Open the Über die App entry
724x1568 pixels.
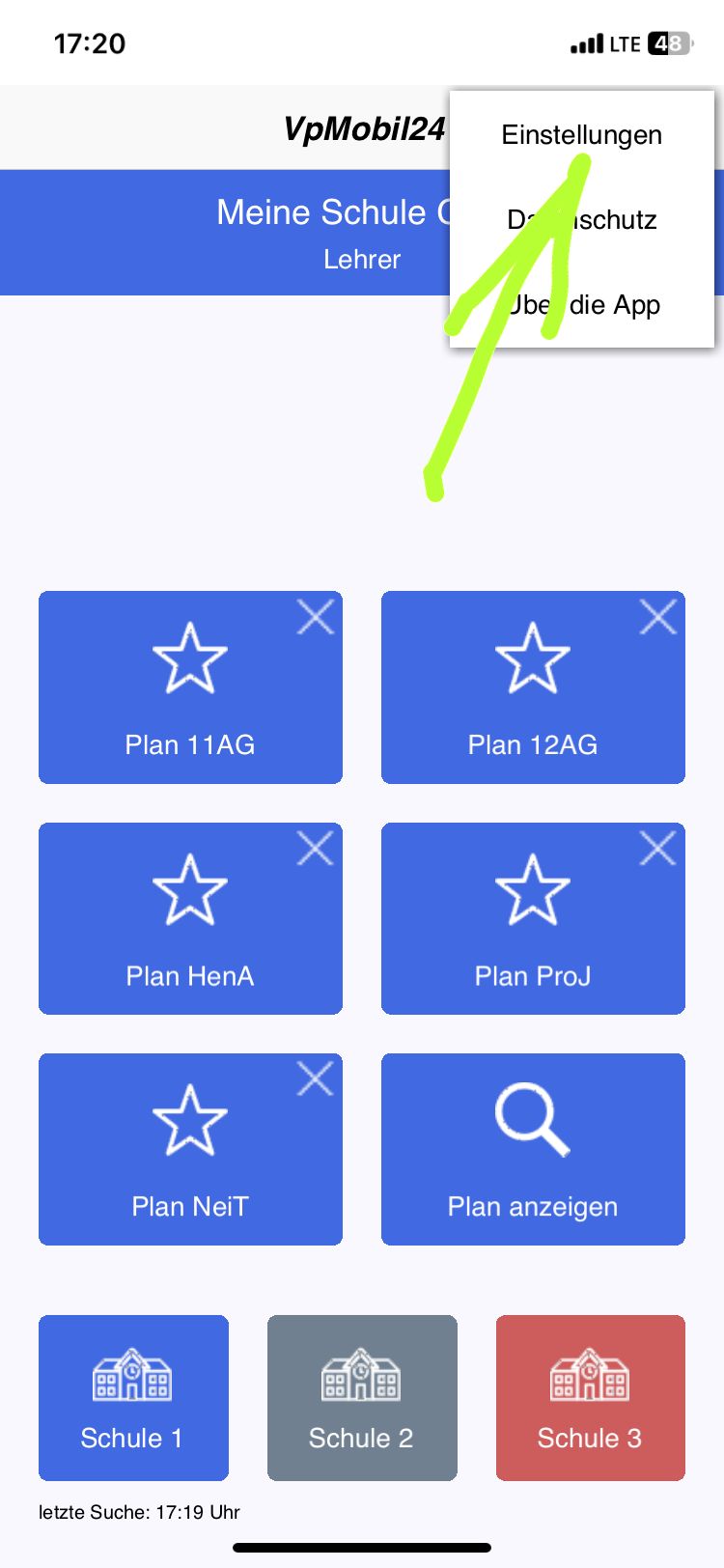point(582,305)
